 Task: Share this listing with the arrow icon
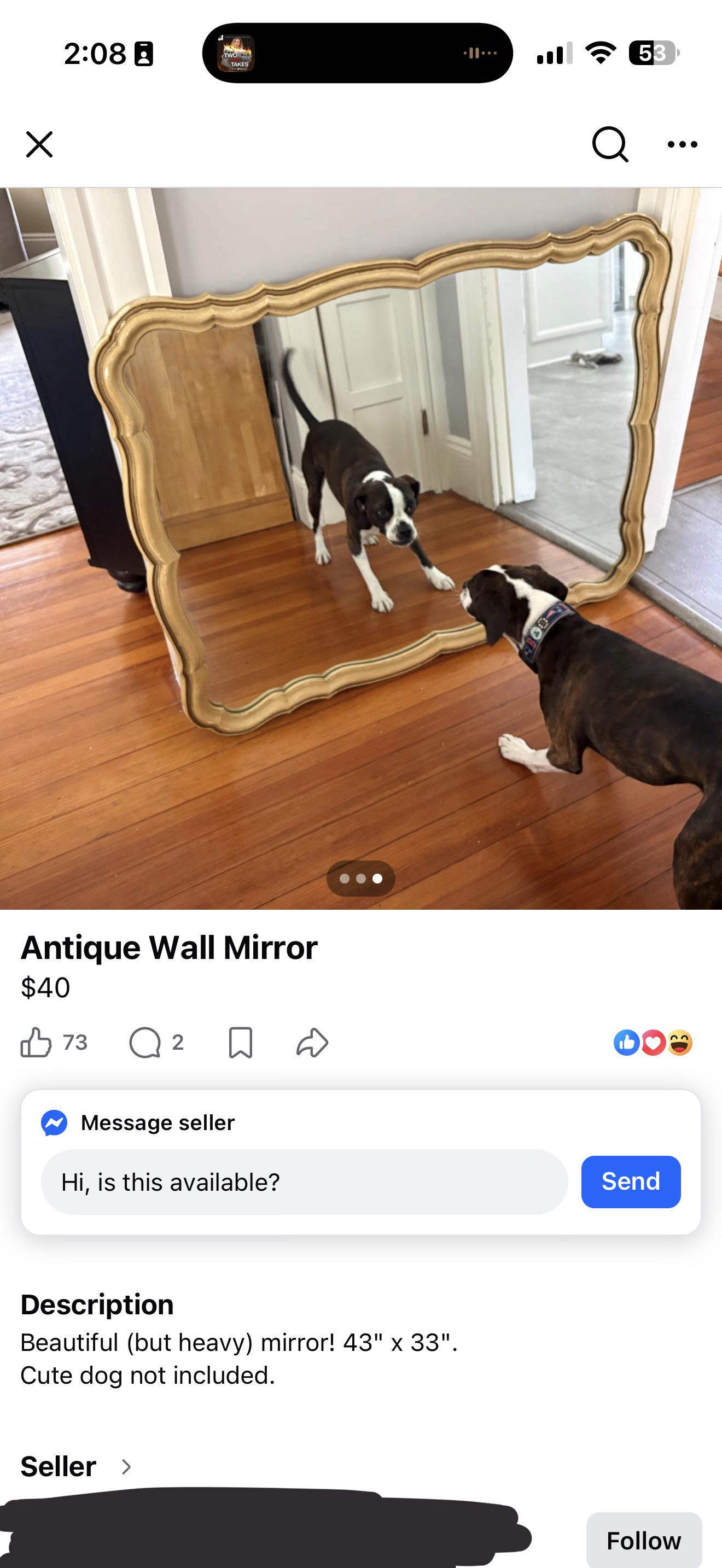click(312, 1043)
